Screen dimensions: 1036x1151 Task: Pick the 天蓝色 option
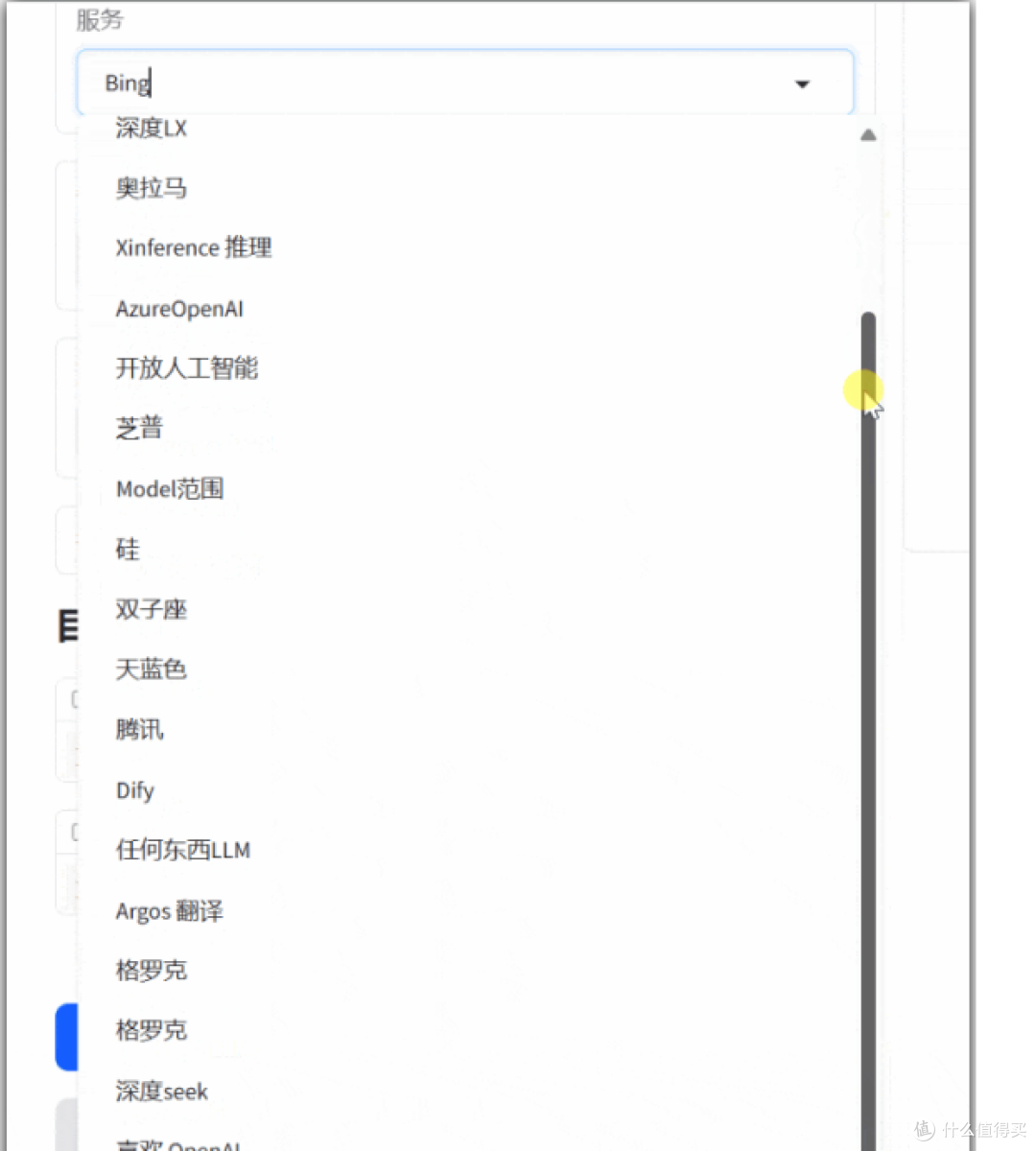click(x=152, y=669)
